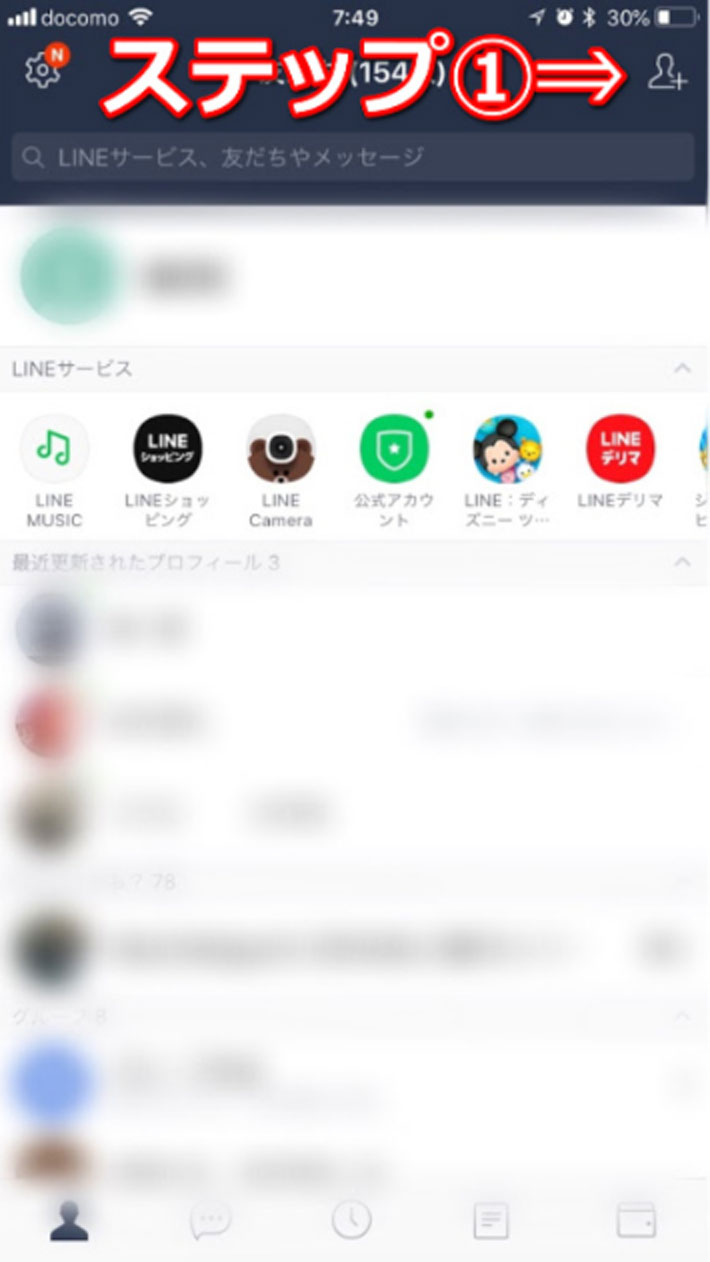Switch to the wallet tab

tap(636, 1221)
